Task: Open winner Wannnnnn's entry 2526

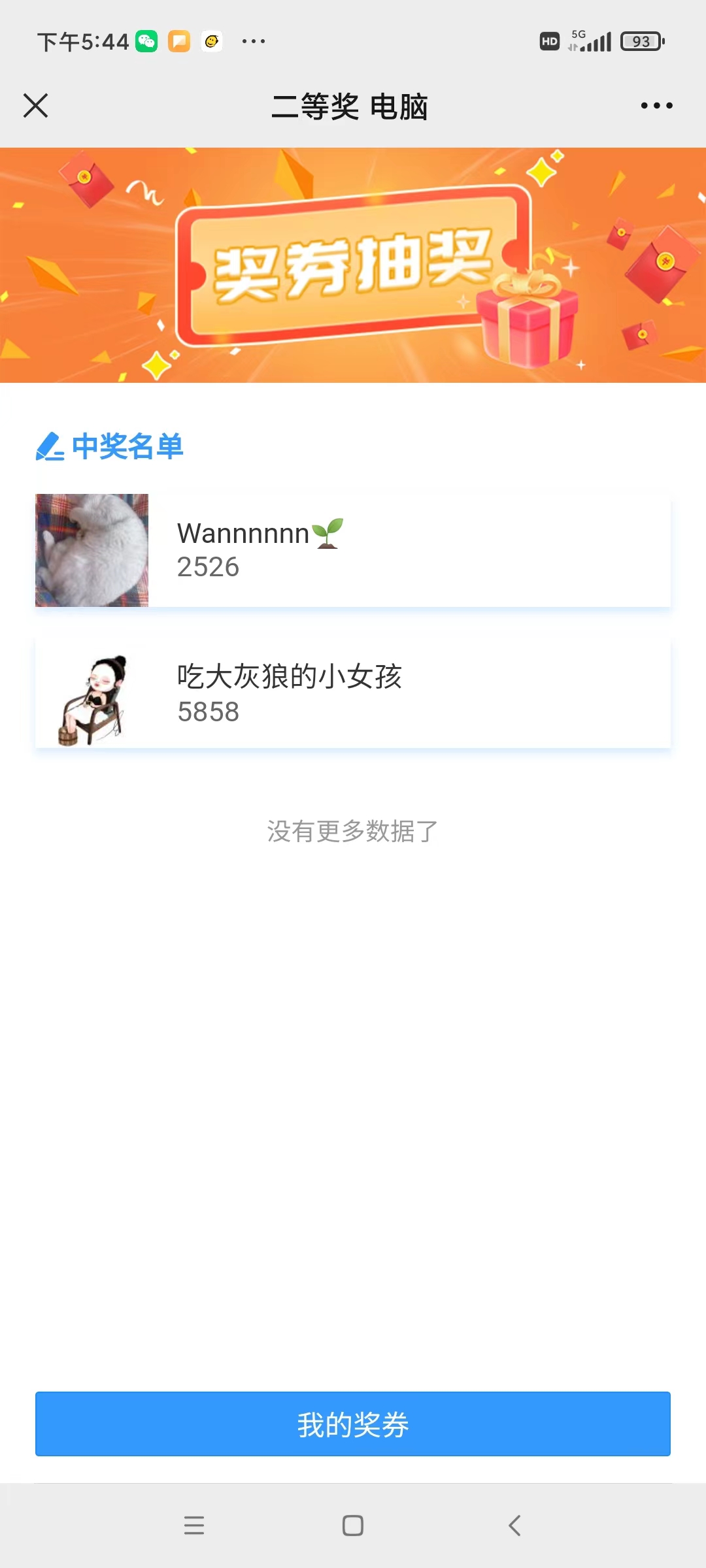Action: coord(353,550)
